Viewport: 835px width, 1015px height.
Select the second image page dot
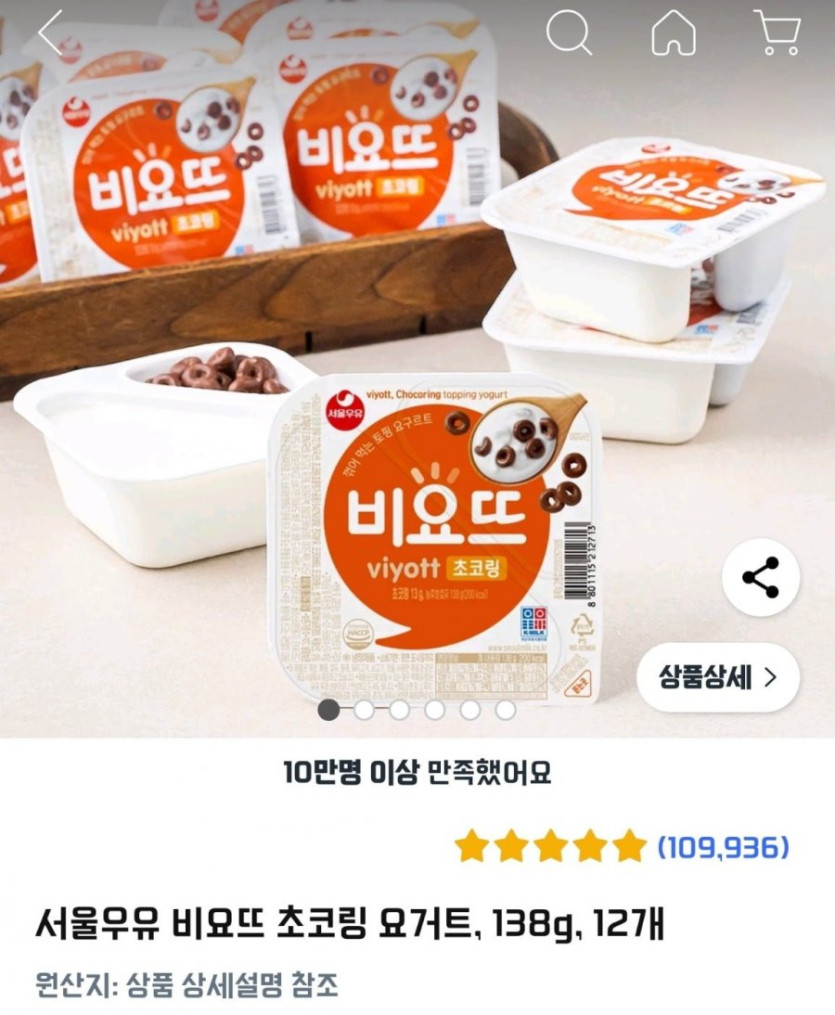pyautogui.click(x=364, y=710)
